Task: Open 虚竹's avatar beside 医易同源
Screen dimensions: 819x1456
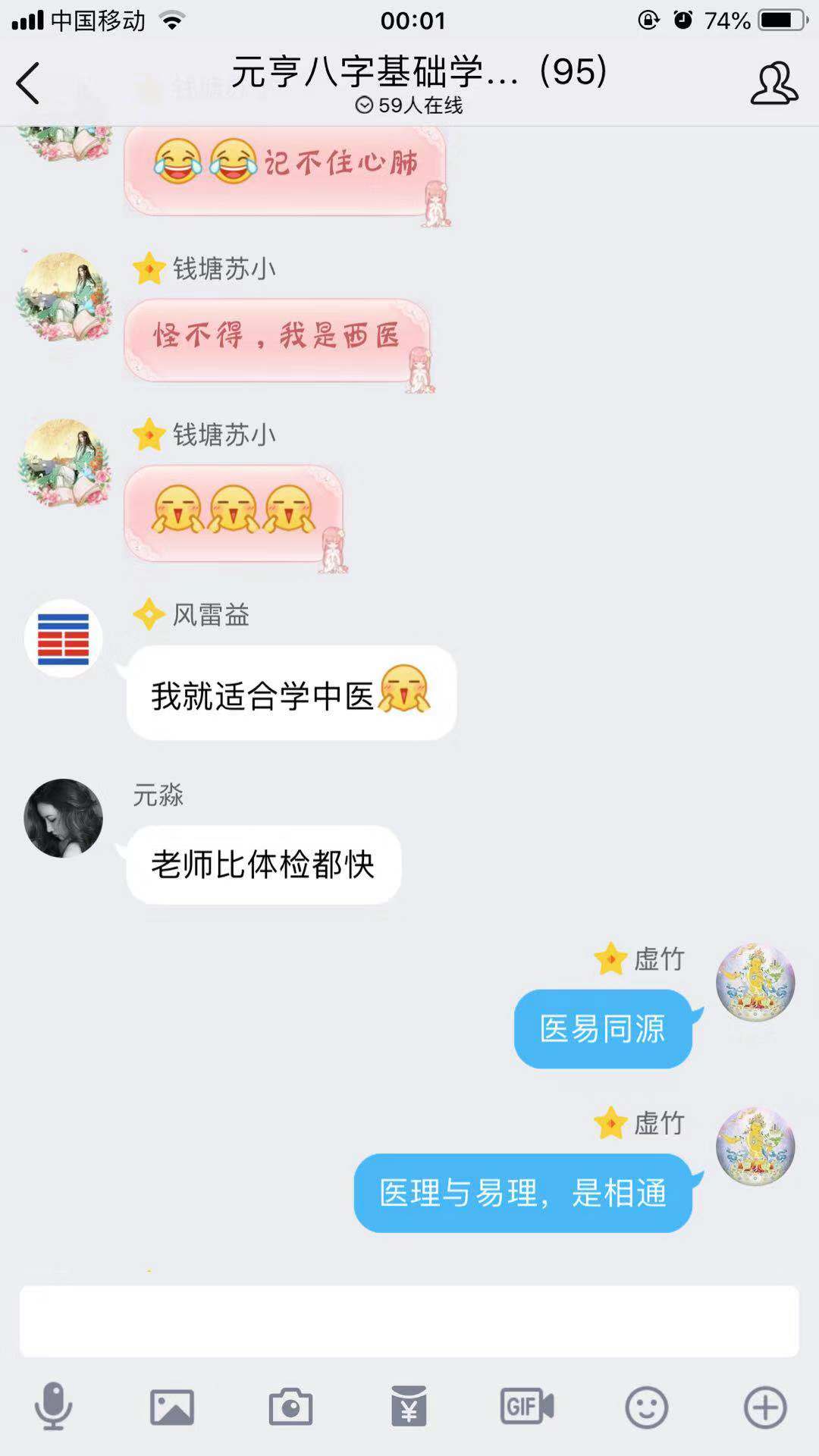Action: click(755, 983)
